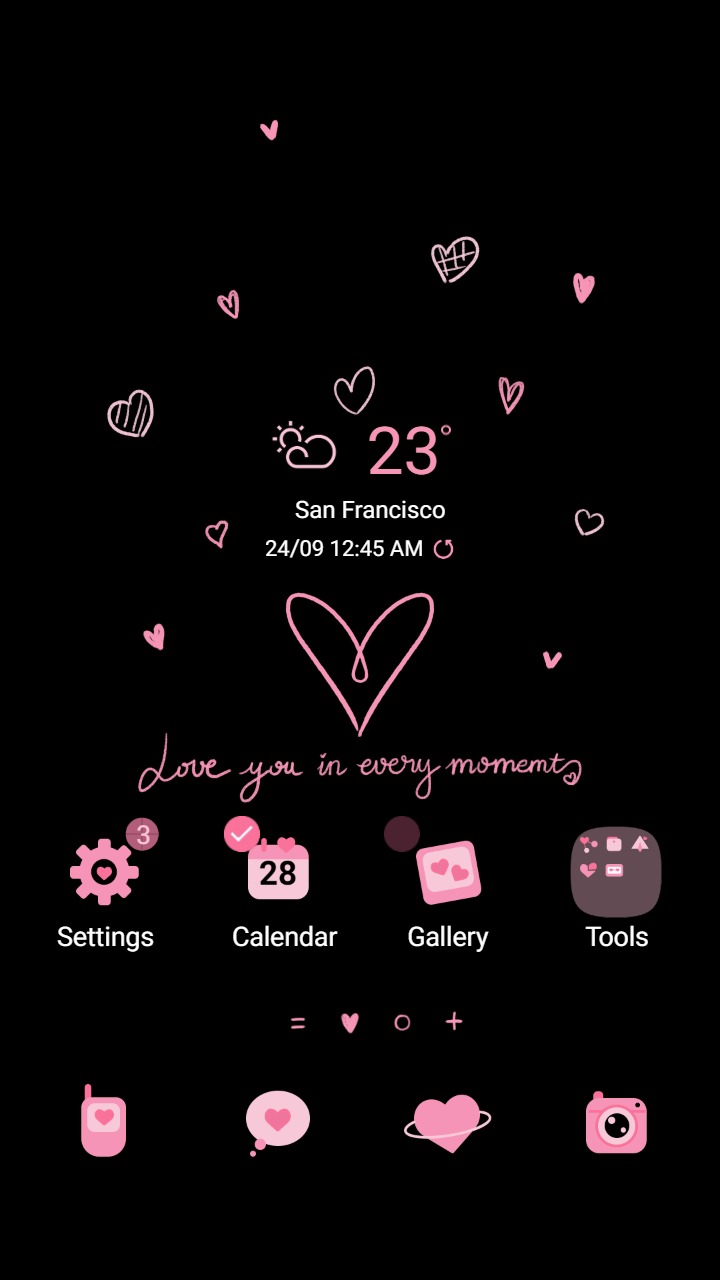
Task: Tap the equals-sign home screen indicator
Action: [x=298, y=1022]
